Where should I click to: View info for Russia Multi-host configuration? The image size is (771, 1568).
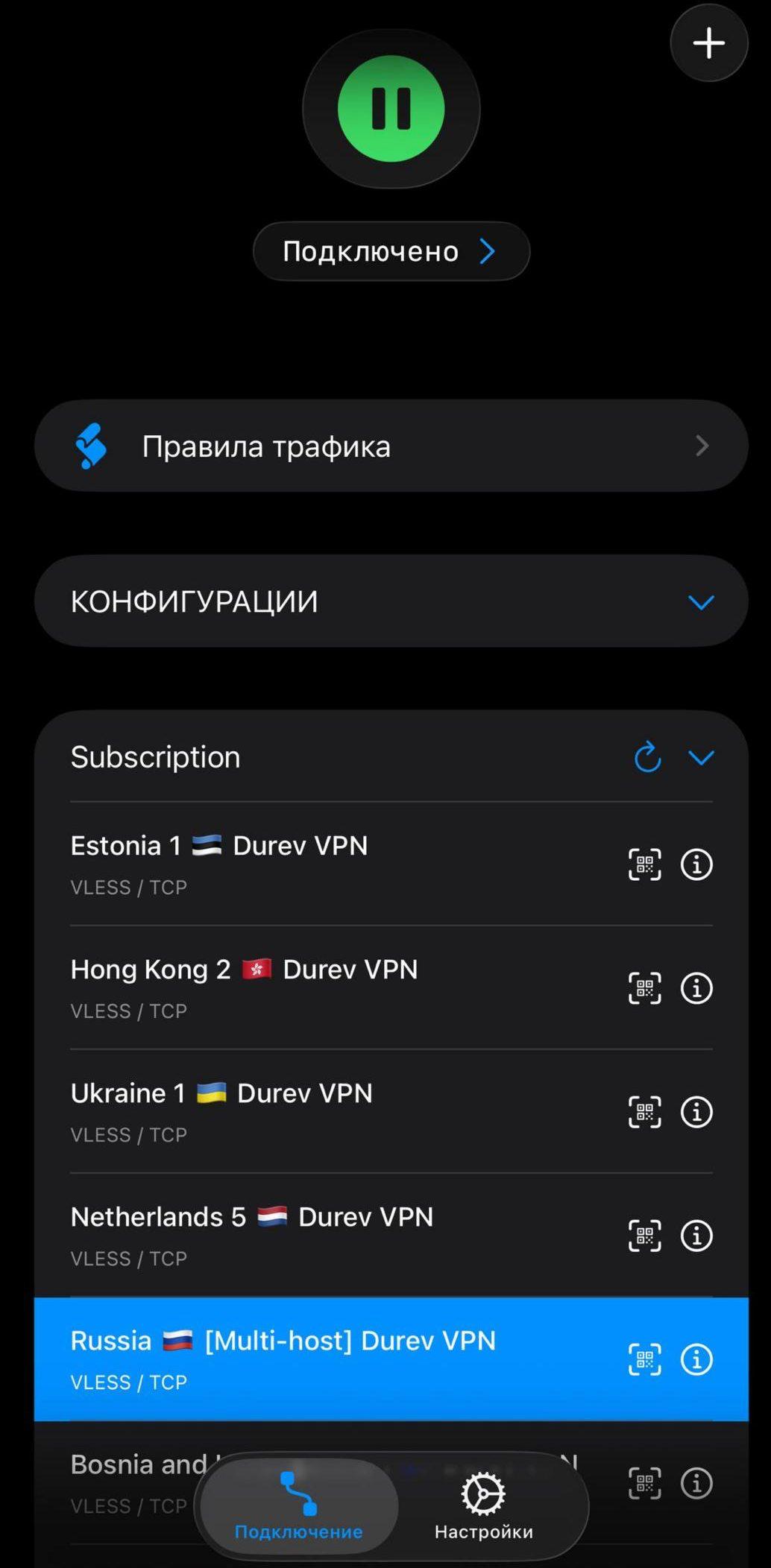[x=696, y=1359]
